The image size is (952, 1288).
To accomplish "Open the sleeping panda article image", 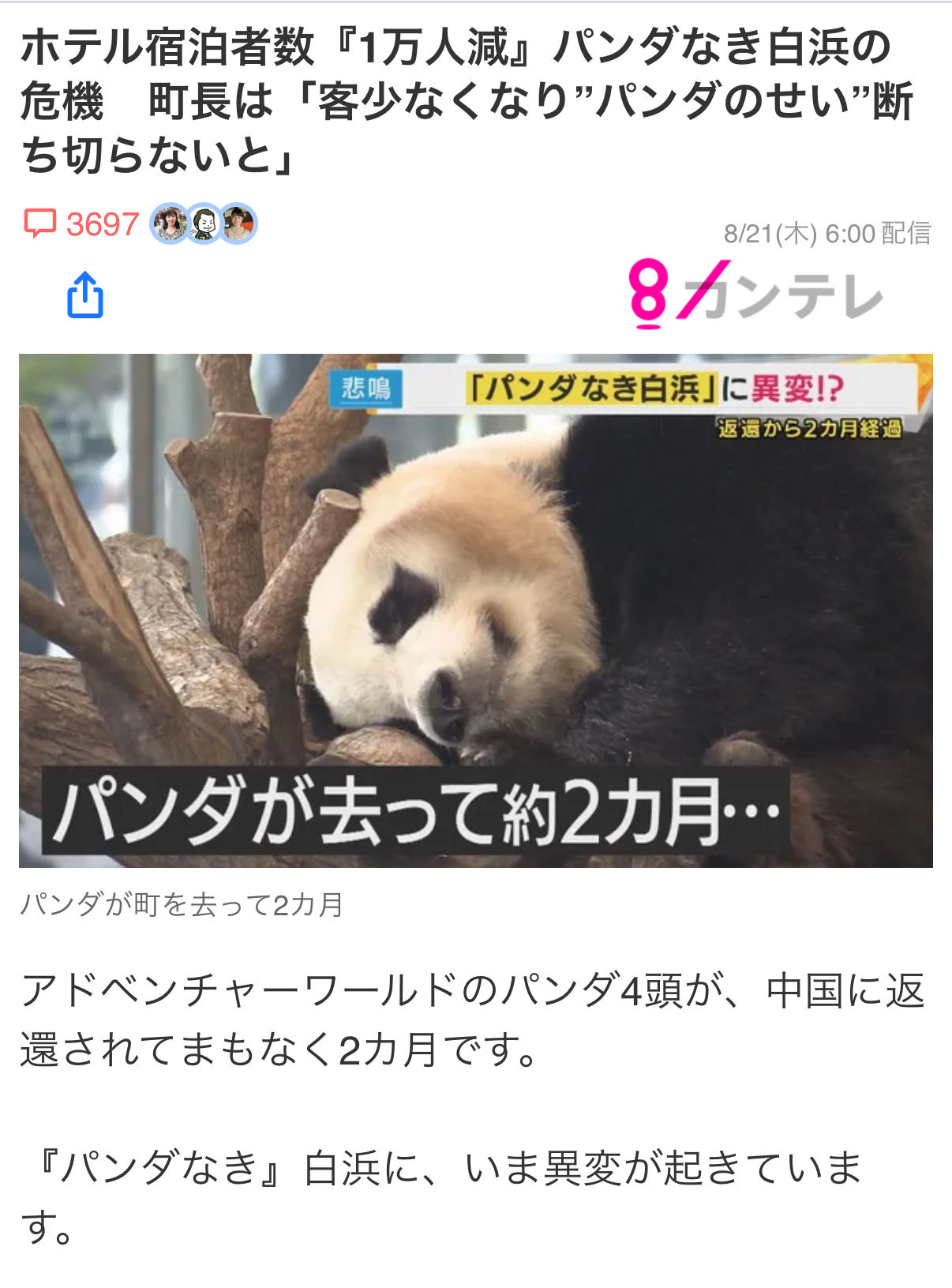I will (475, 610).
